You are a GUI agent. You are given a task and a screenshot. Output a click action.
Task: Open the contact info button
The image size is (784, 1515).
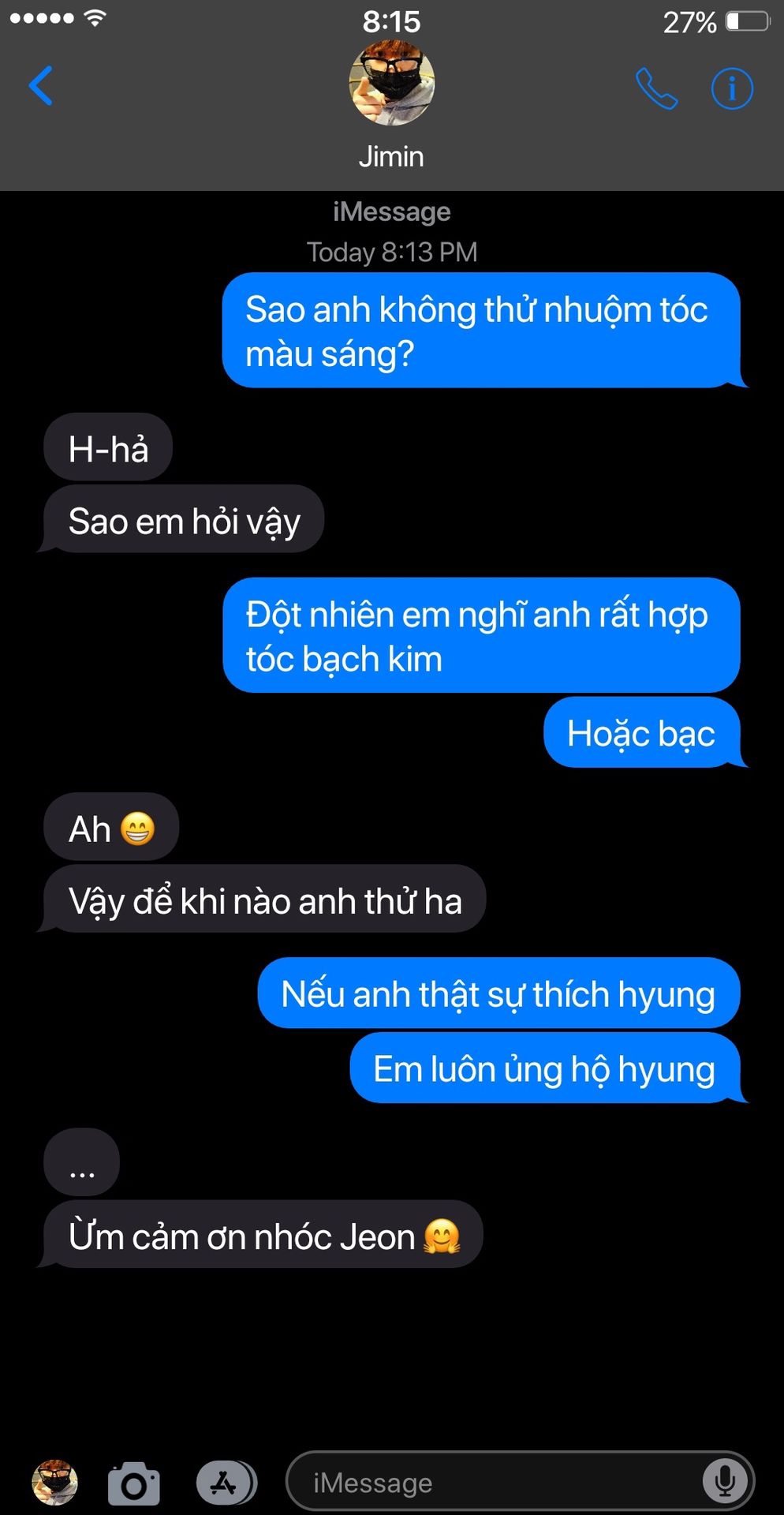pyautogui.click(x=732, y=88)
